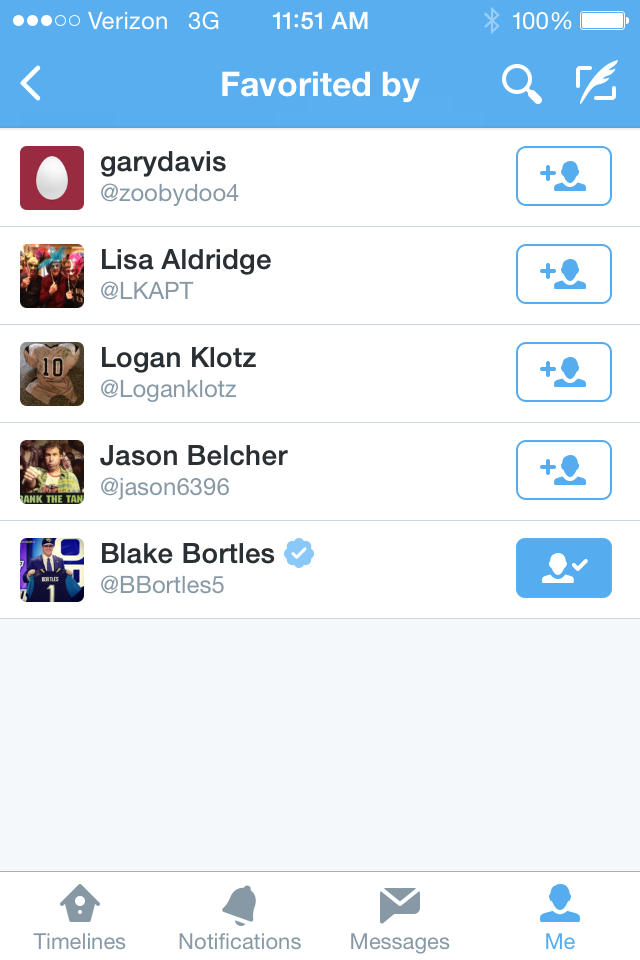Open search with the magnifying glass
The image size is (640, 960).
pyautogui.click(x=521, y=84)
